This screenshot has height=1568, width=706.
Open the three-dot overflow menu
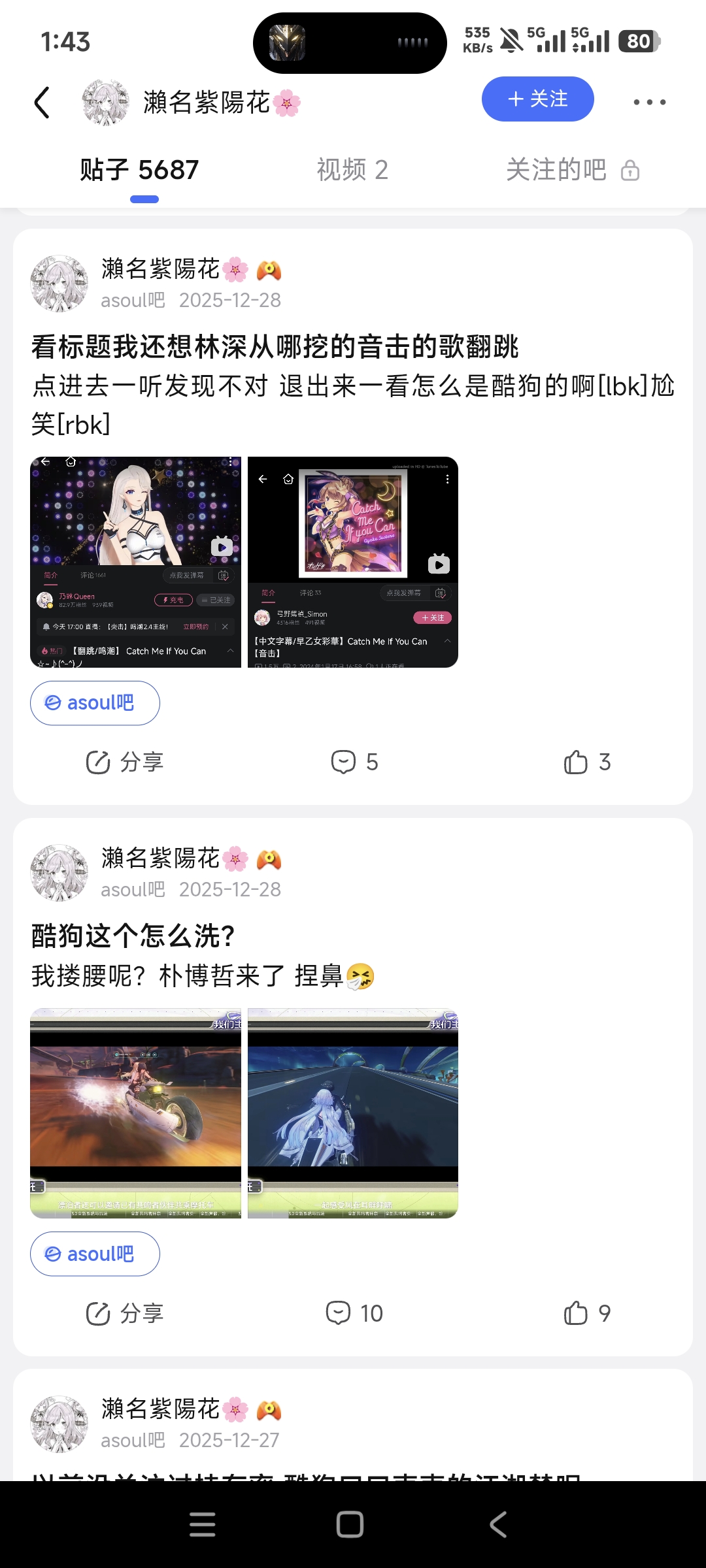tap(649, 102)
